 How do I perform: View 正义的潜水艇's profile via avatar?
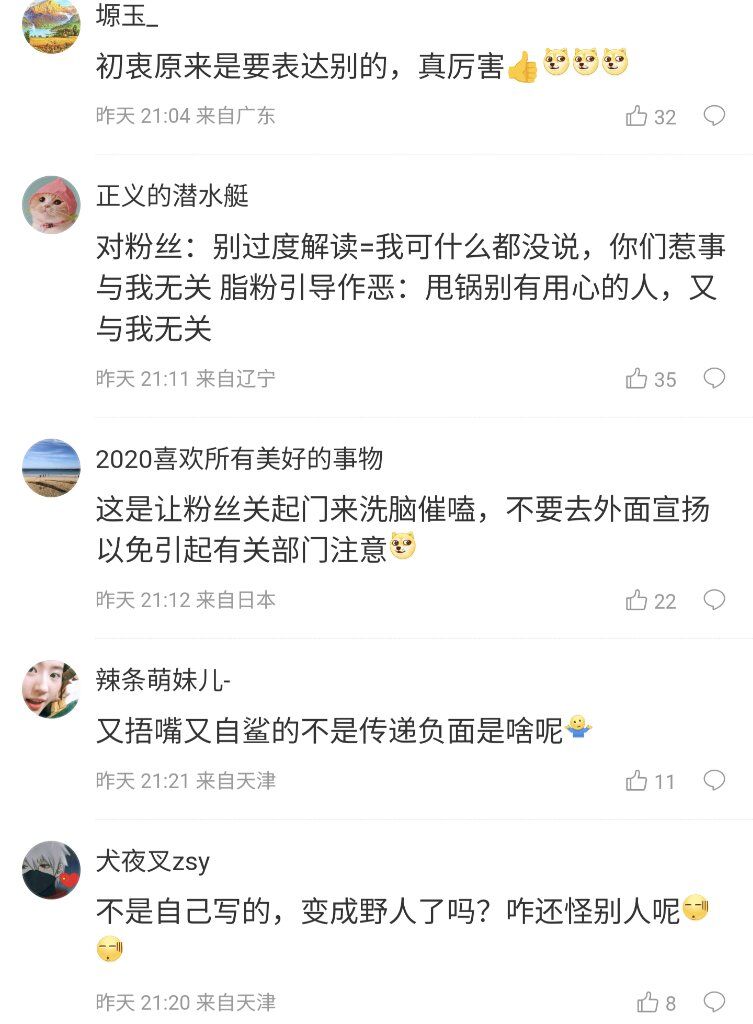(x=51, y=205)
